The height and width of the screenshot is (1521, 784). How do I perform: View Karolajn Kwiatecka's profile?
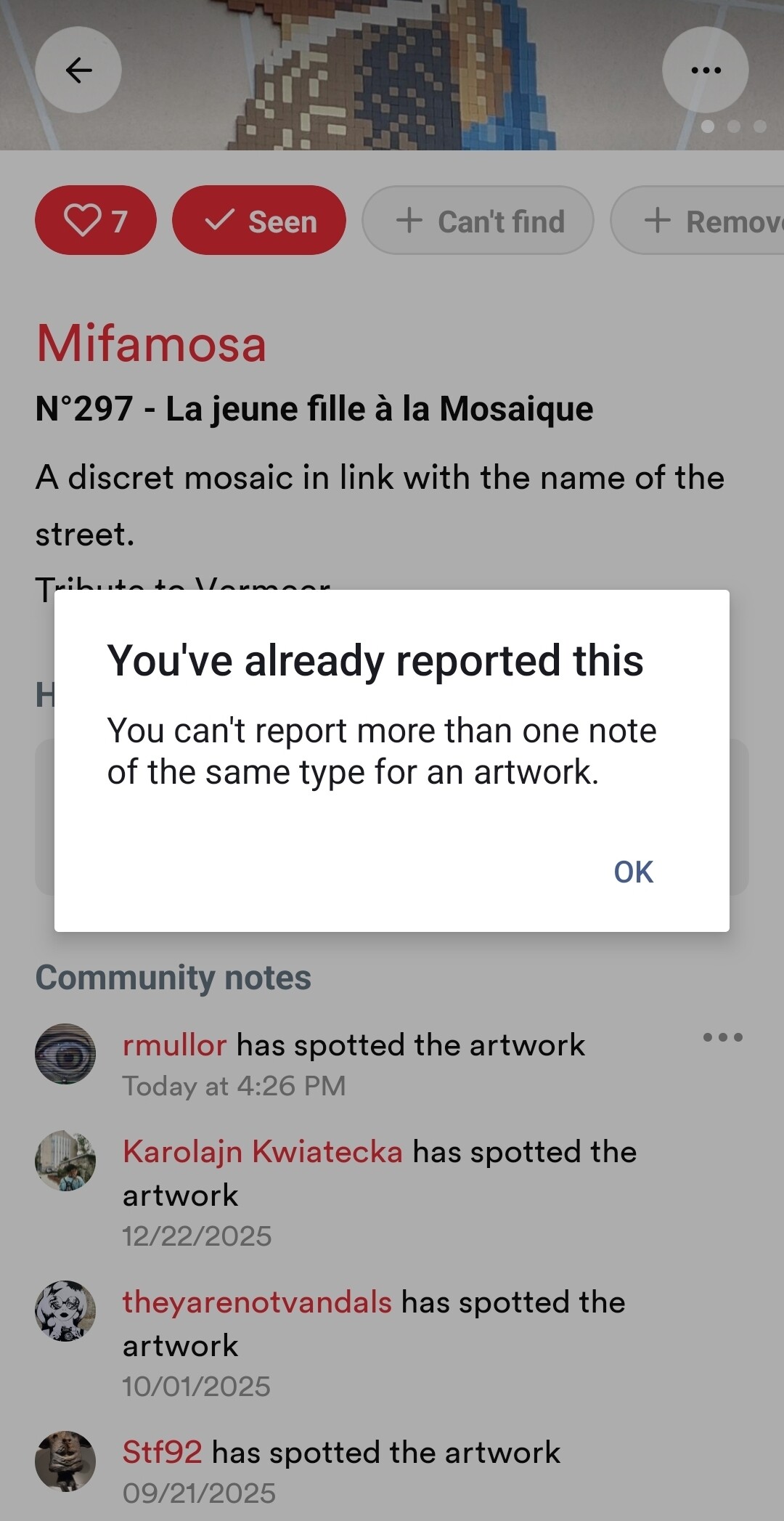click(x=262, y=1152)
